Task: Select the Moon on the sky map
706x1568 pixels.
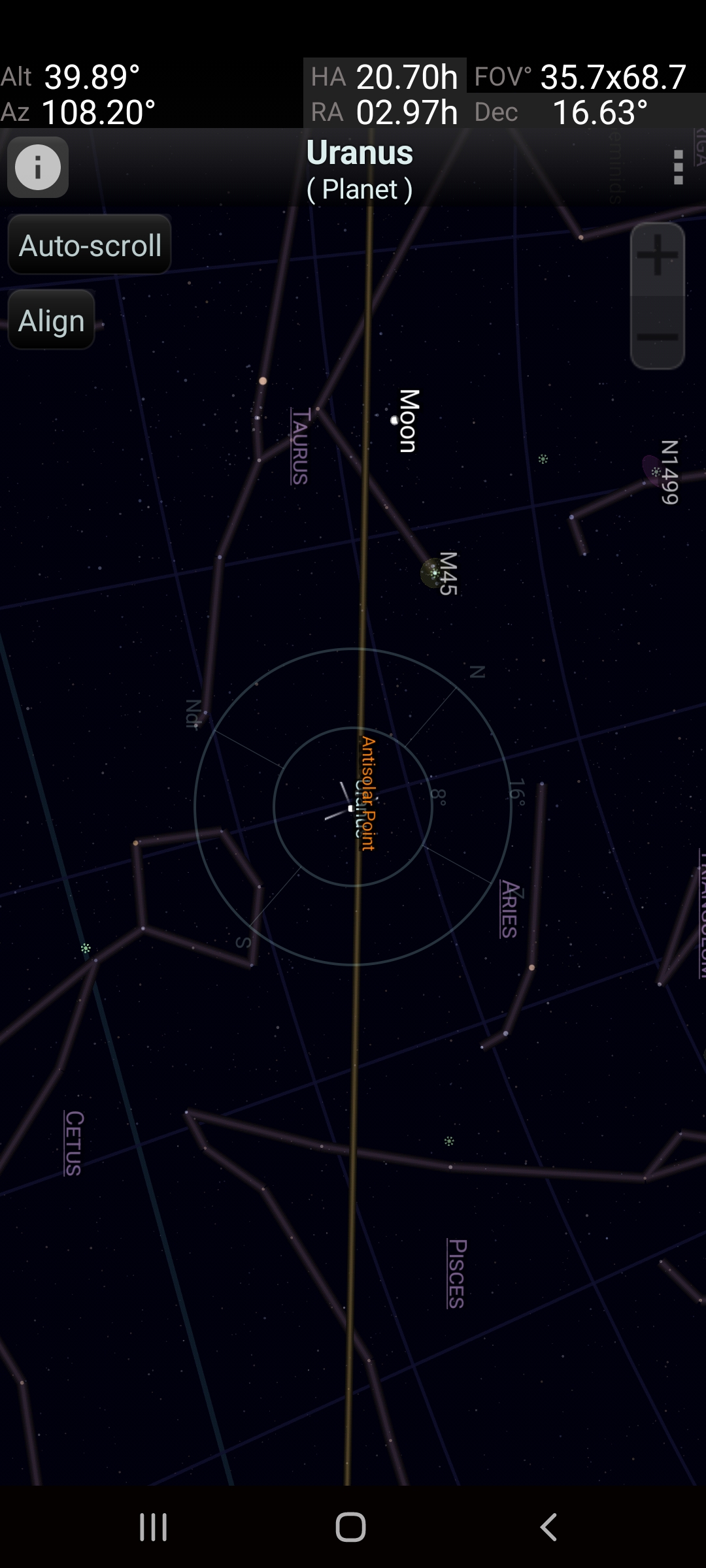Action: (395, 420)
